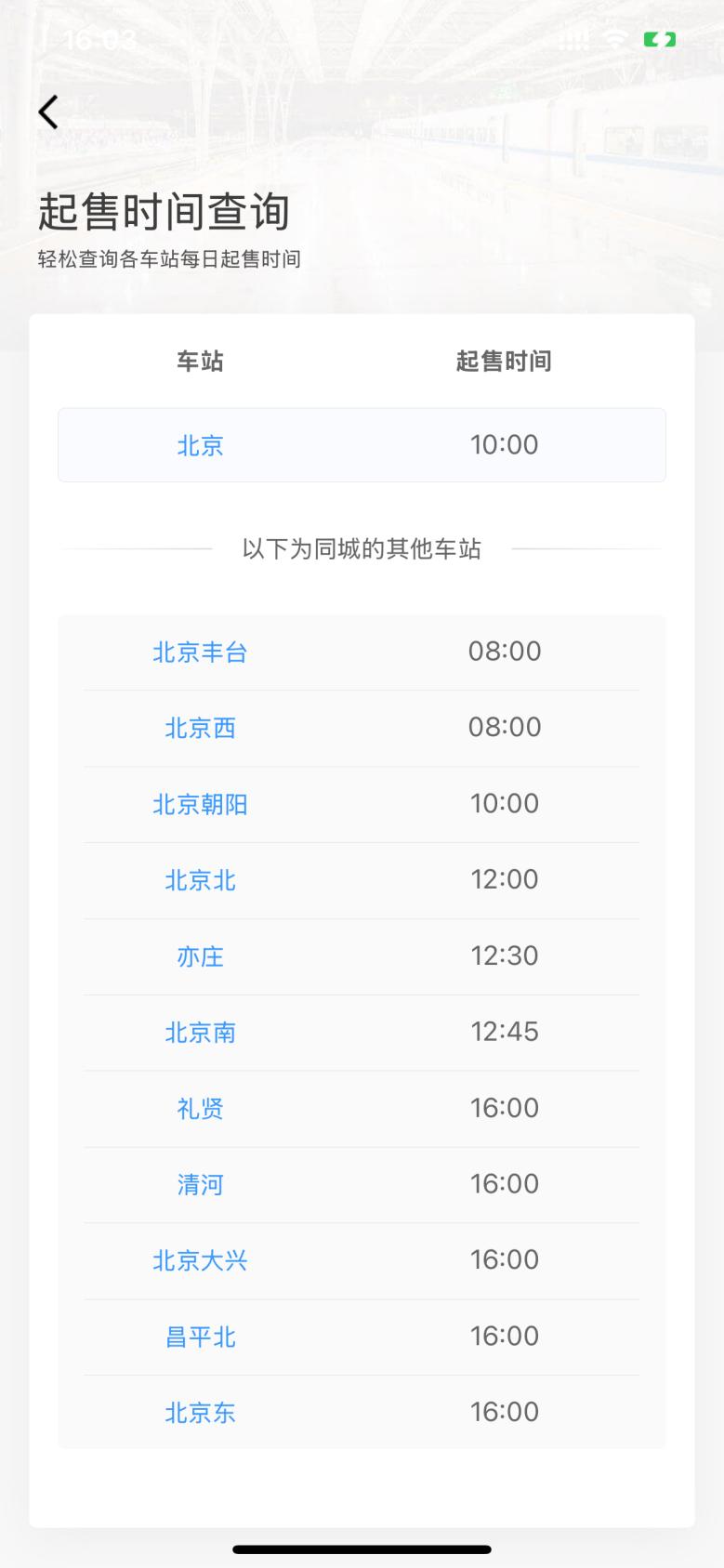
Task: Open the 北京丰台 station link
Action: coord(201,652)
